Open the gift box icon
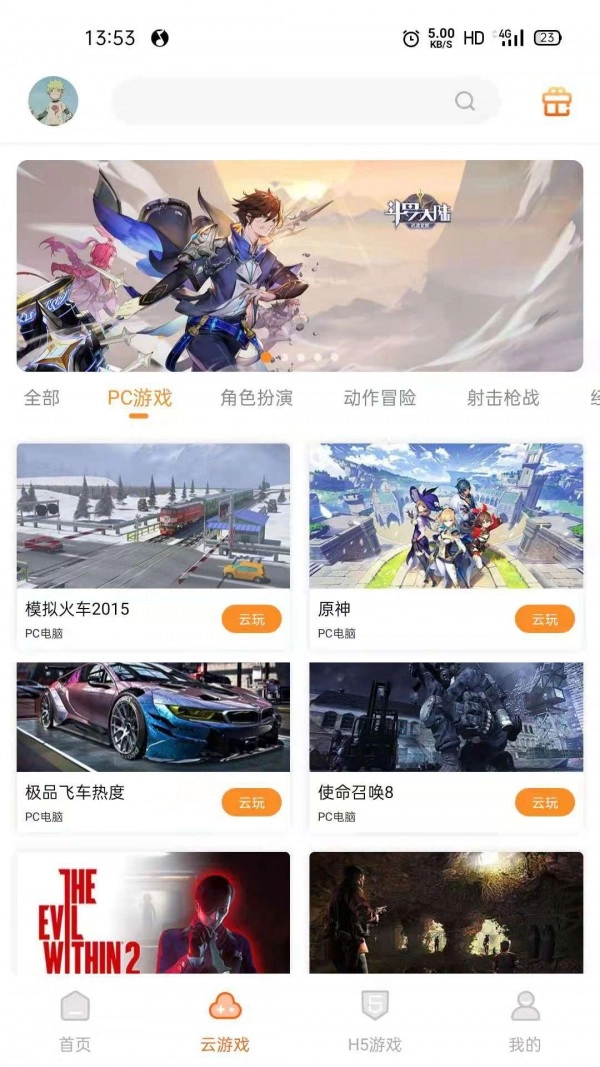 (x=557, y=101)
